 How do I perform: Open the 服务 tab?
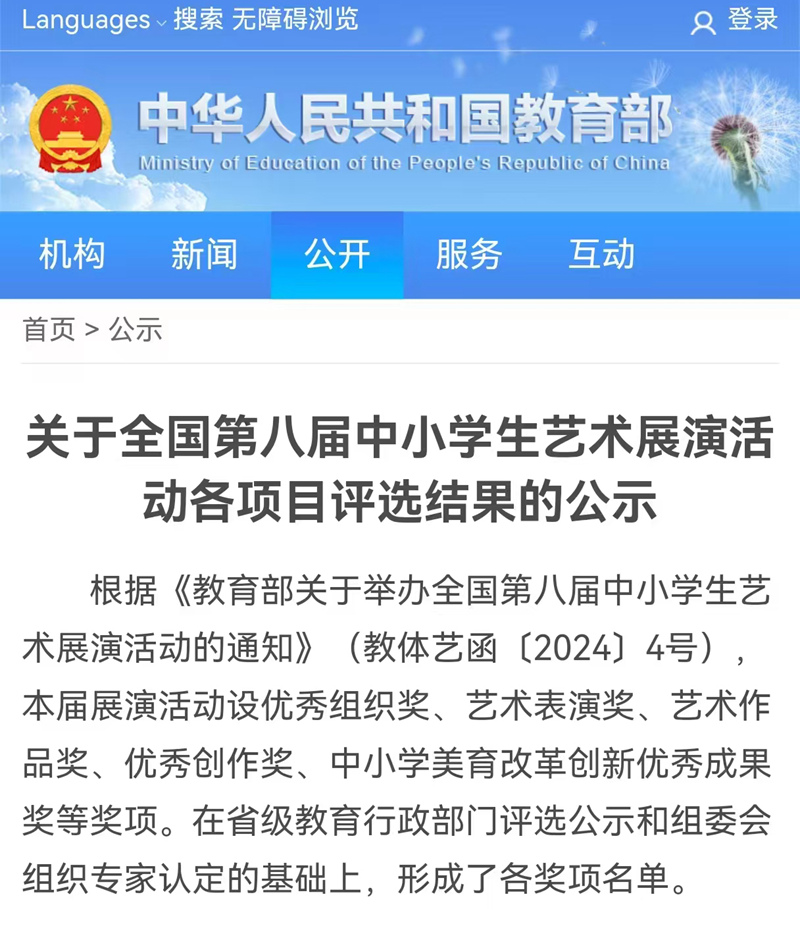(468, 255)
